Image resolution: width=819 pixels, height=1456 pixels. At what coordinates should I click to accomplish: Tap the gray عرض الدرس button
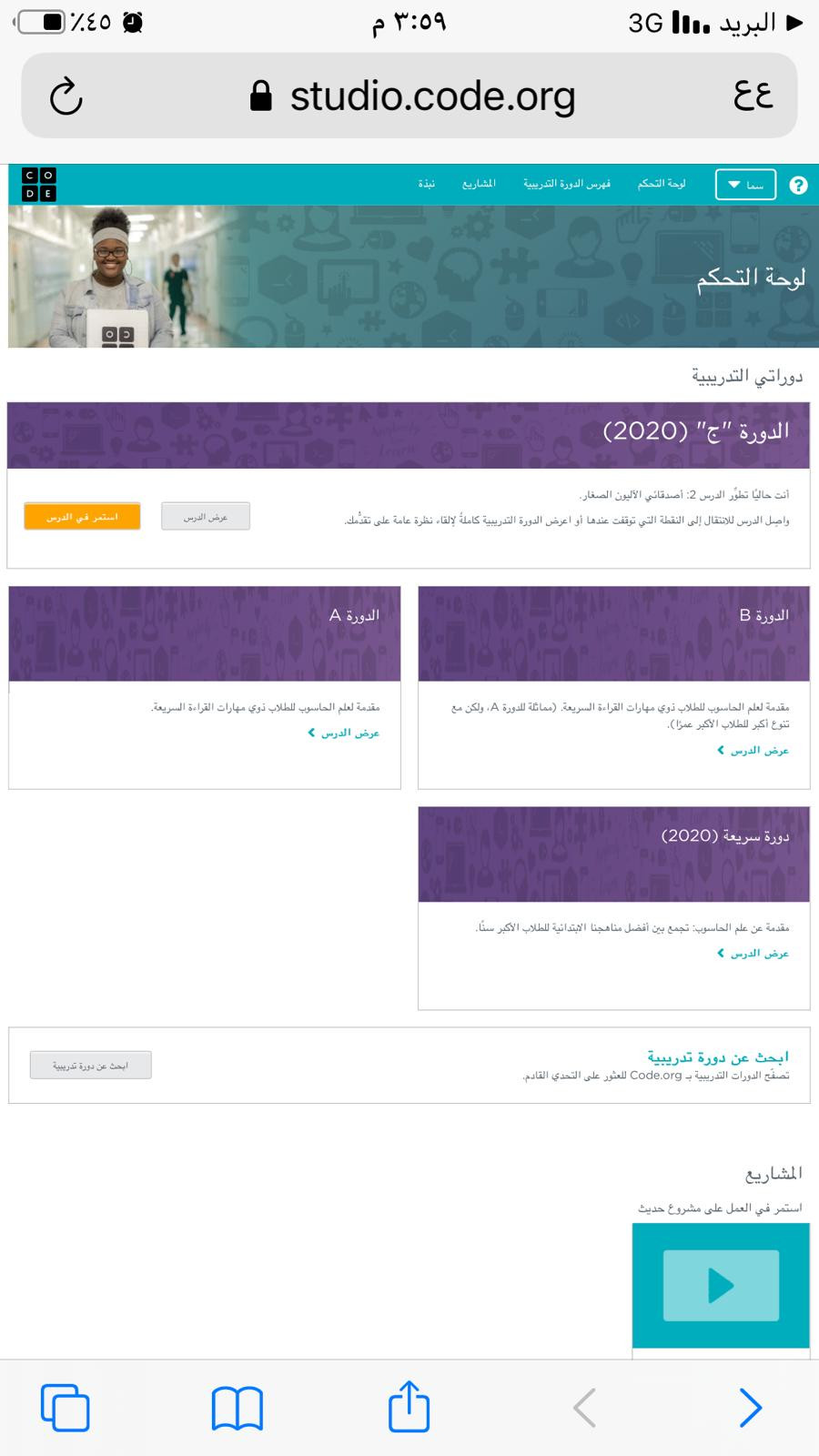click(206, 517)
